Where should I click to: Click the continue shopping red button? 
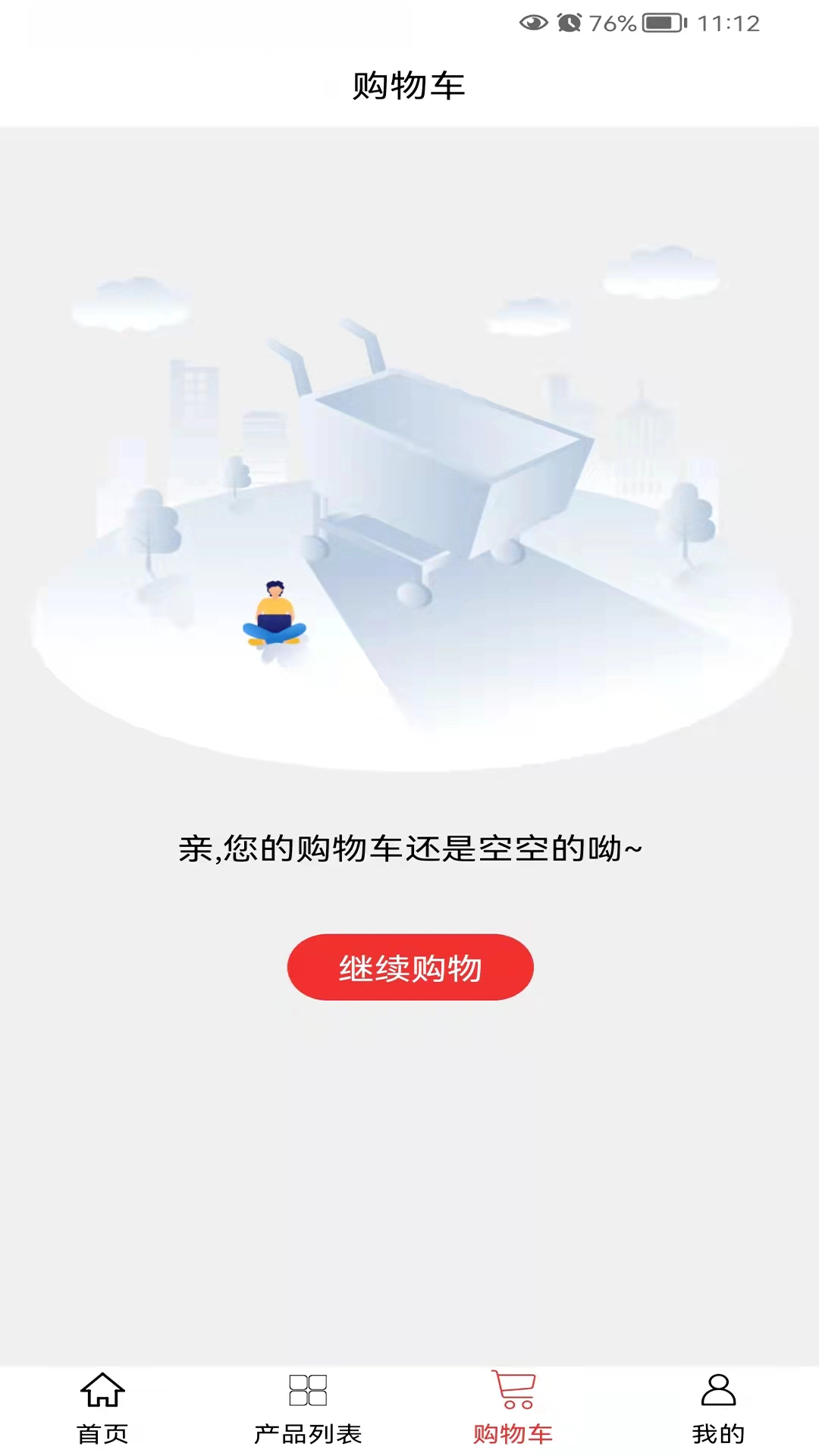(x=409, y=967)
